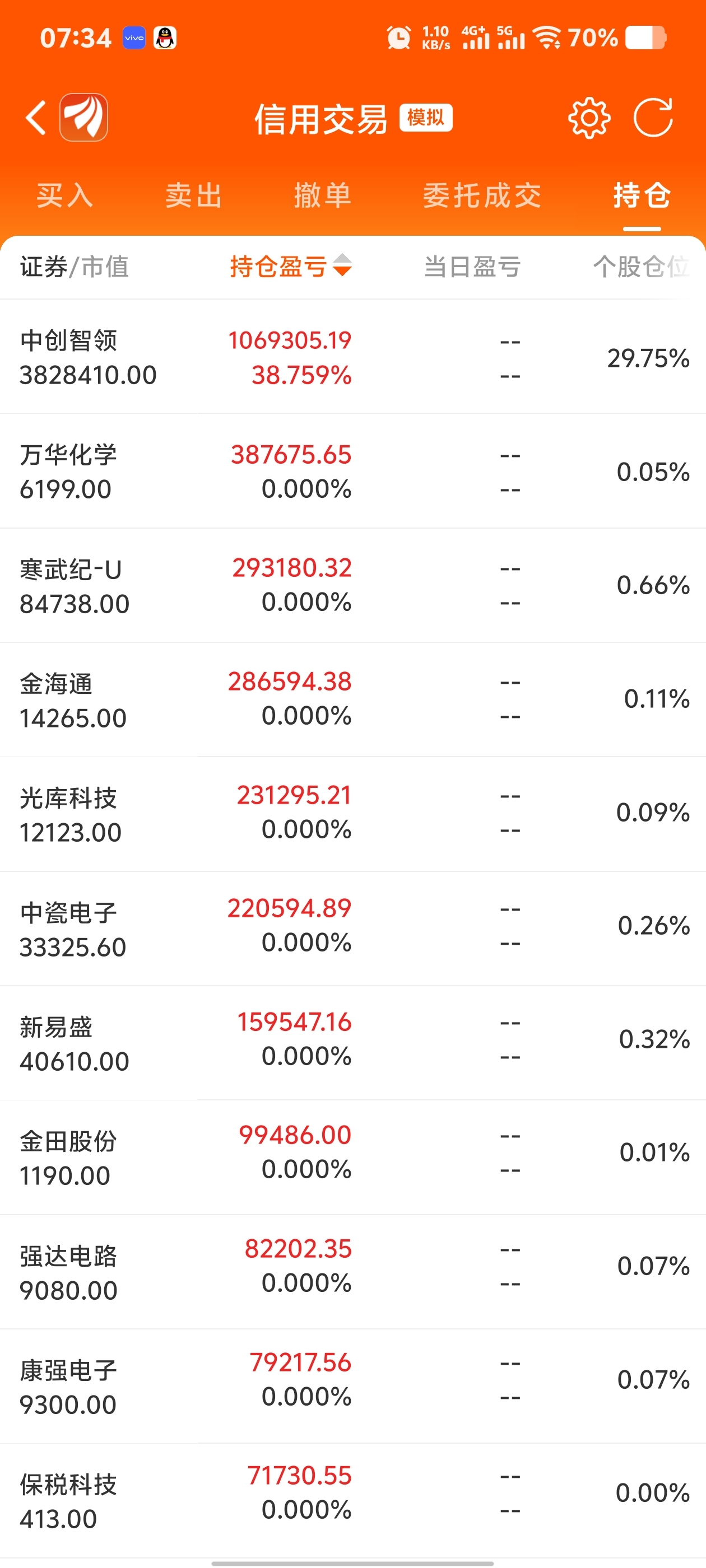The image size is (706, 1568).
Task: View the 寒武纪-U position
Action: point(354,585)
